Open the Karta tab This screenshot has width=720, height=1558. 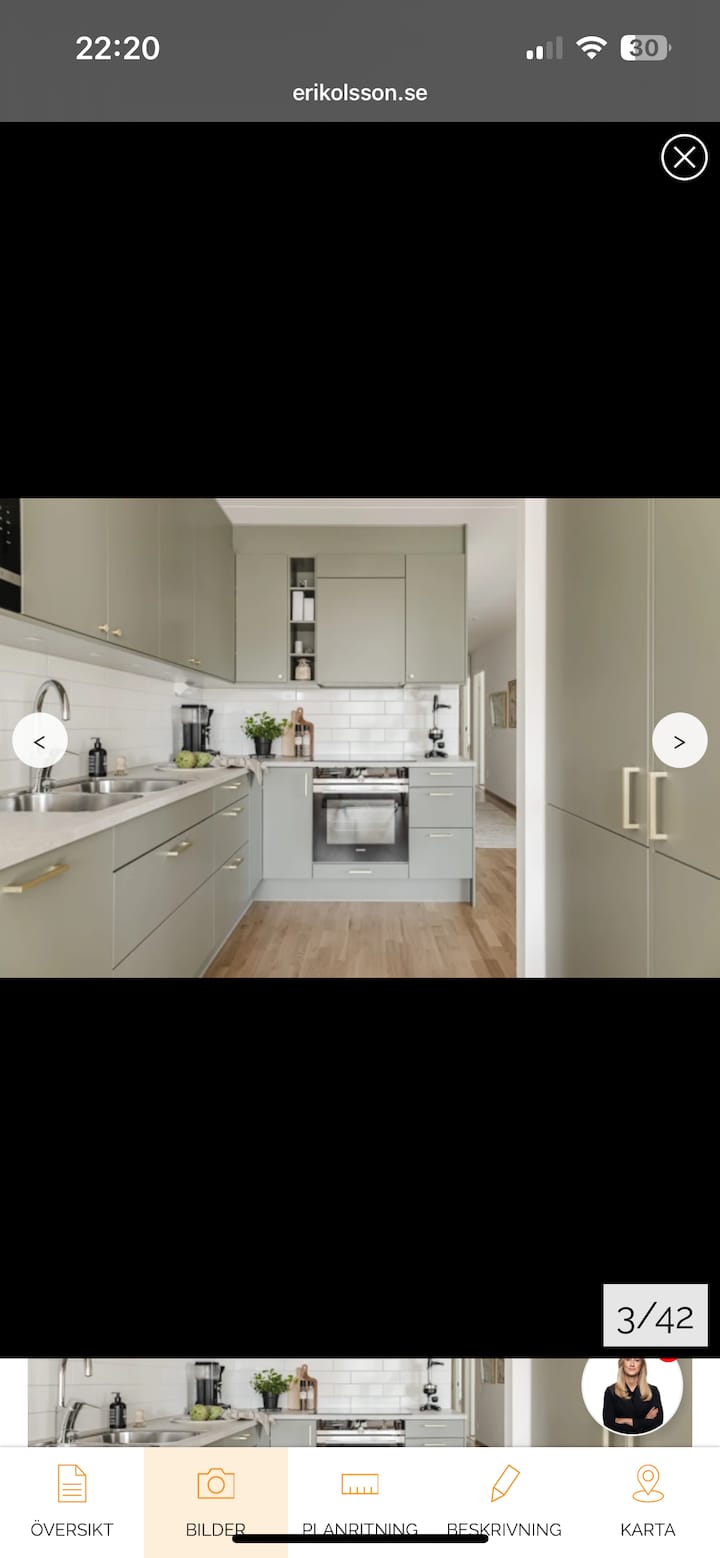[648, 1500]
